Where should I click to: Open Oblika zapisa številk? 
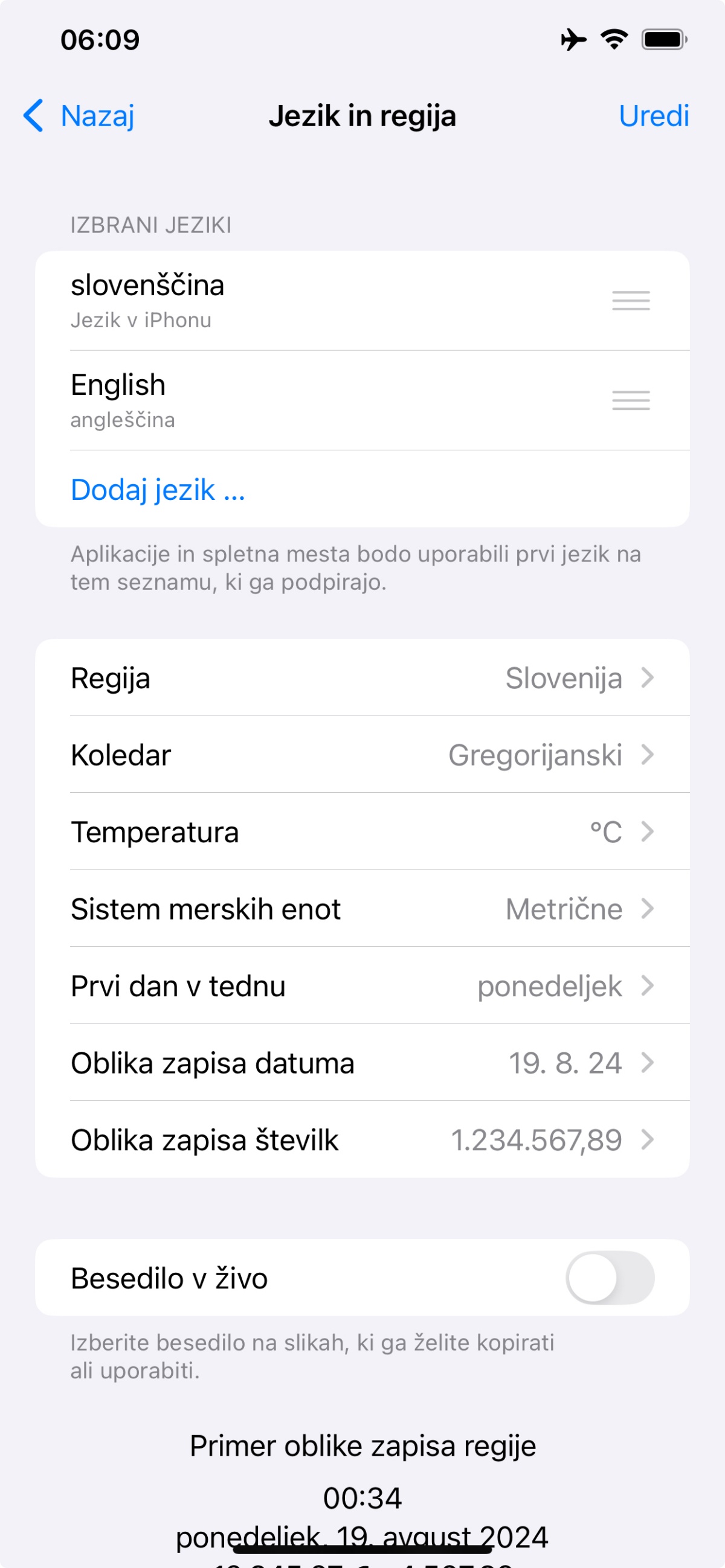362,1140
